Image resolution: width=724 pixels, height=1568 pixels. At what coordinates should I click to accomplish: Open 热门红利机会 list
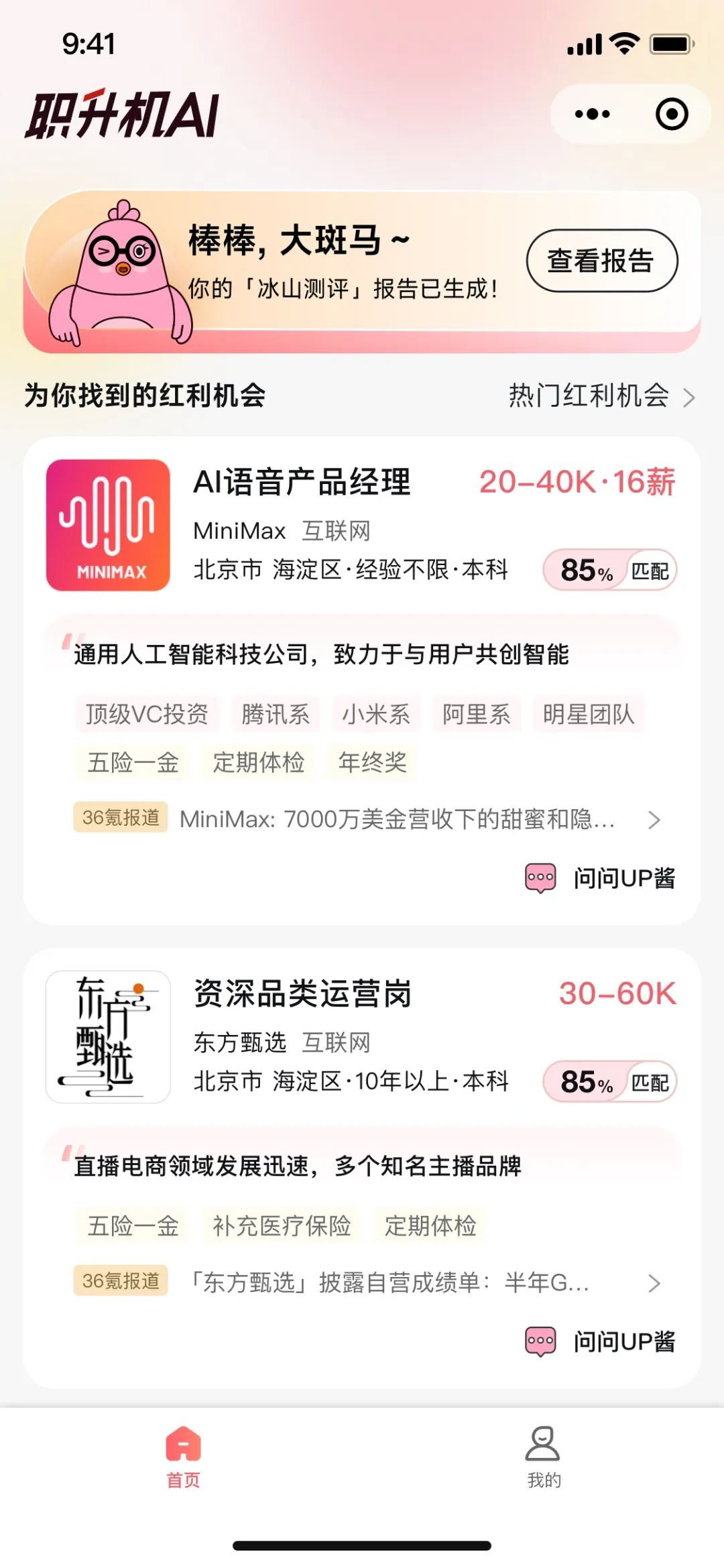point(601,396)
